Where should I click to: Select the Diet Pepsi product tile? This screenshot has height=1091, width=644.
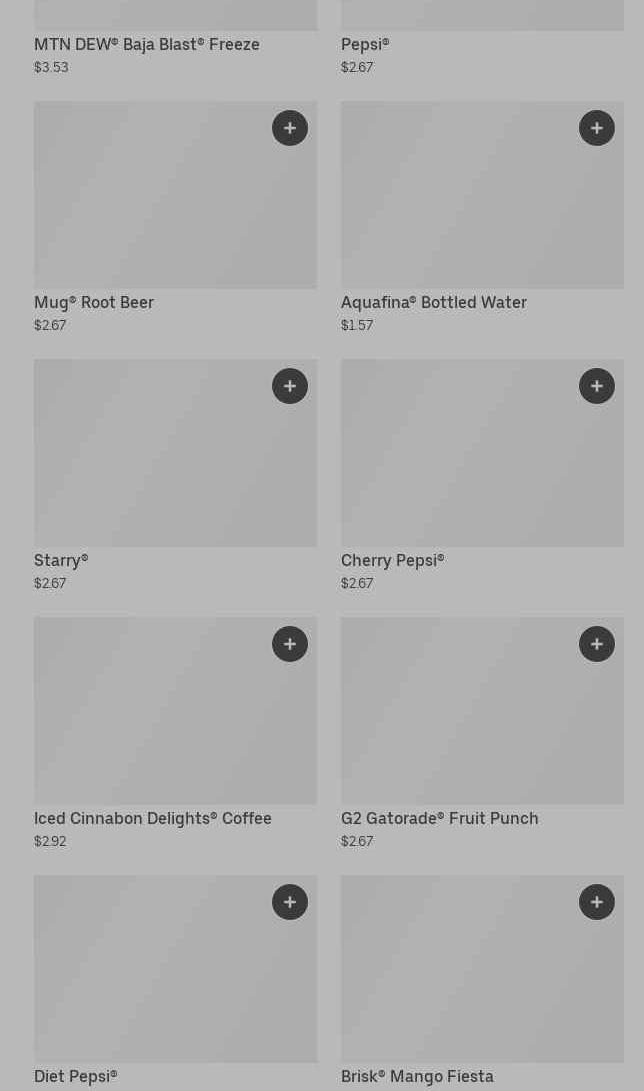click(175, 982)
